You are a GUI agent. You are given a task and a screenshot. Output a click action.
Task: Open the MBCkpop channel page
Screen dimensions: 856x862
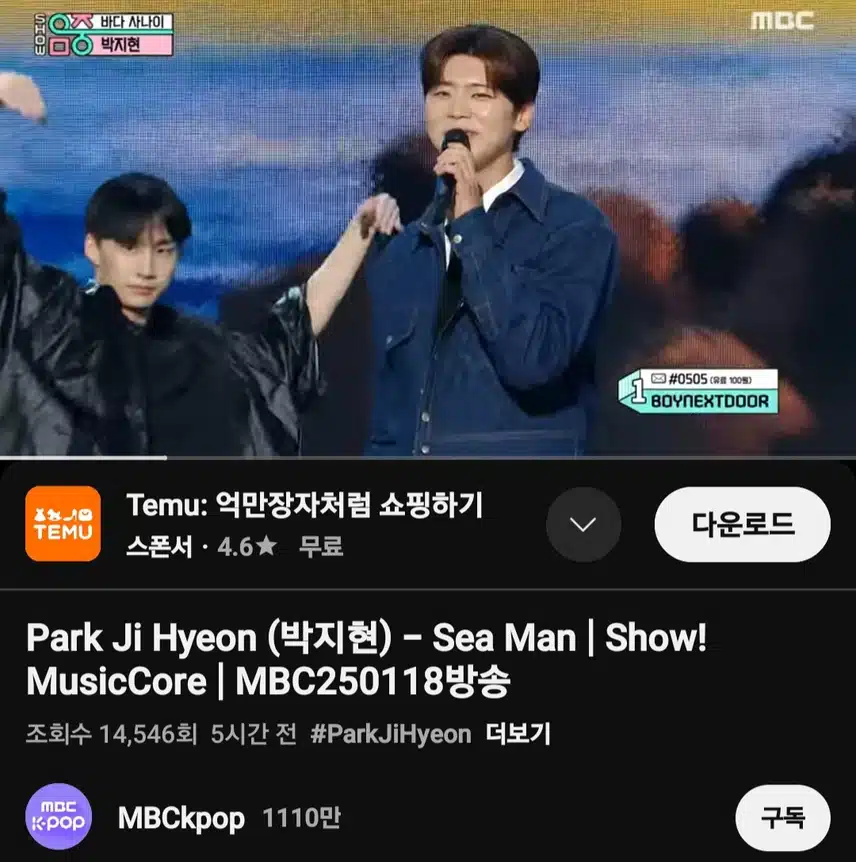point(180,818)
